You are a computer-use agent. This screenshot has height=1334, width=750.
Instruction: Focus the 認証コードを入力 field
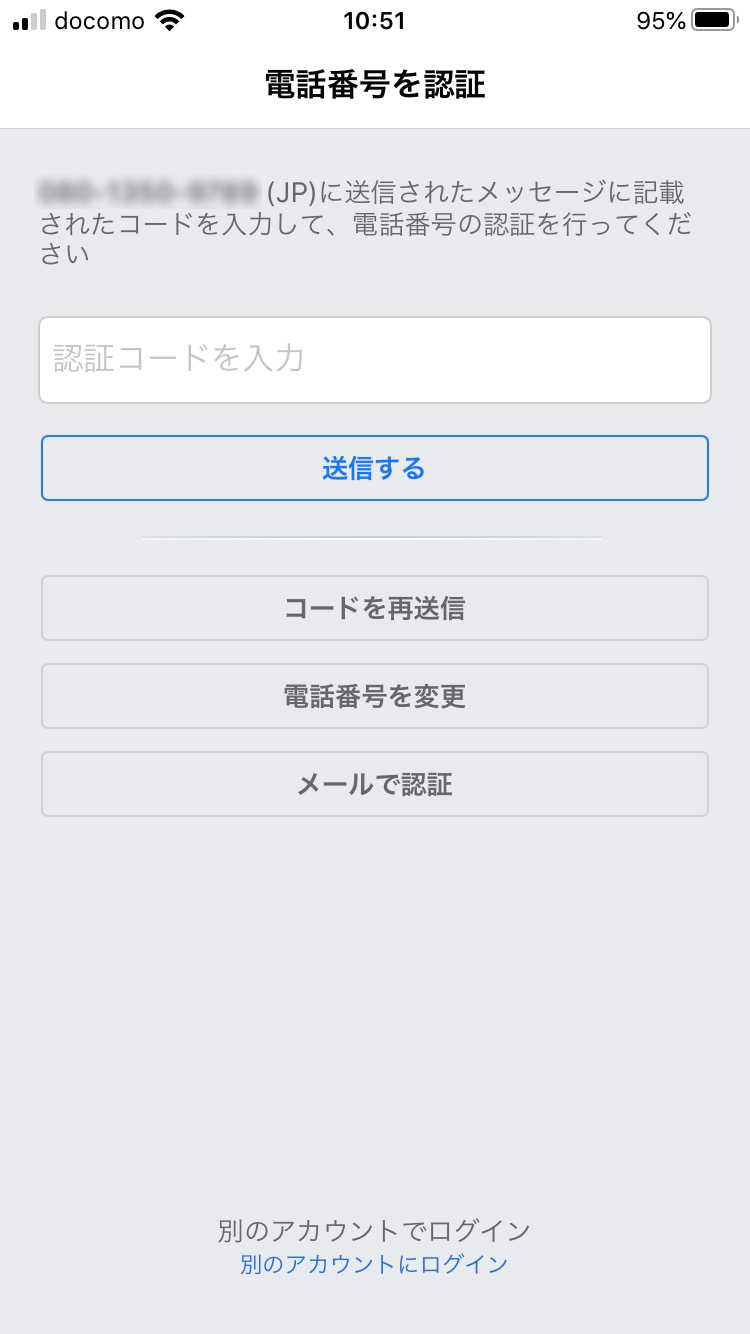pyautogui.click(x=375, y=360)
